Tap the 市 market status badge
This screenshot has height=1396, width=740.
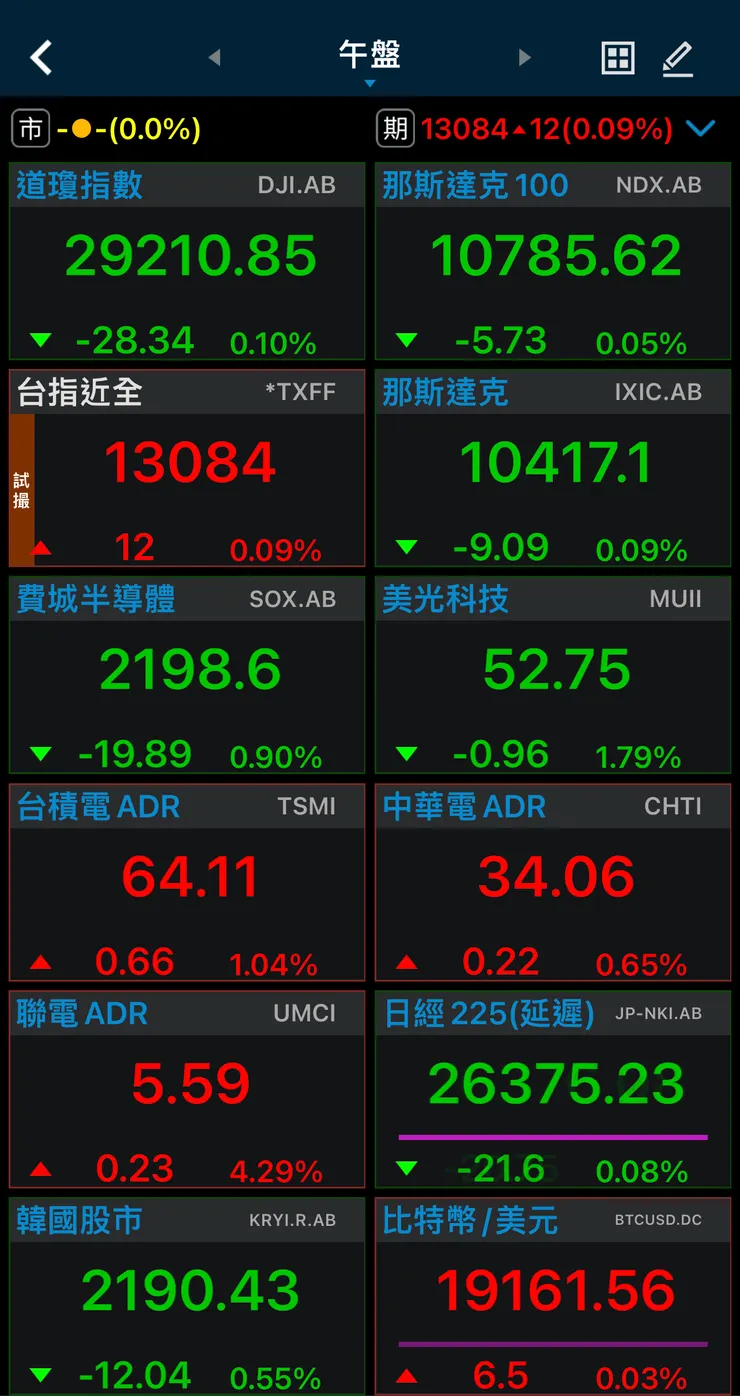click(x=30, y=128)
